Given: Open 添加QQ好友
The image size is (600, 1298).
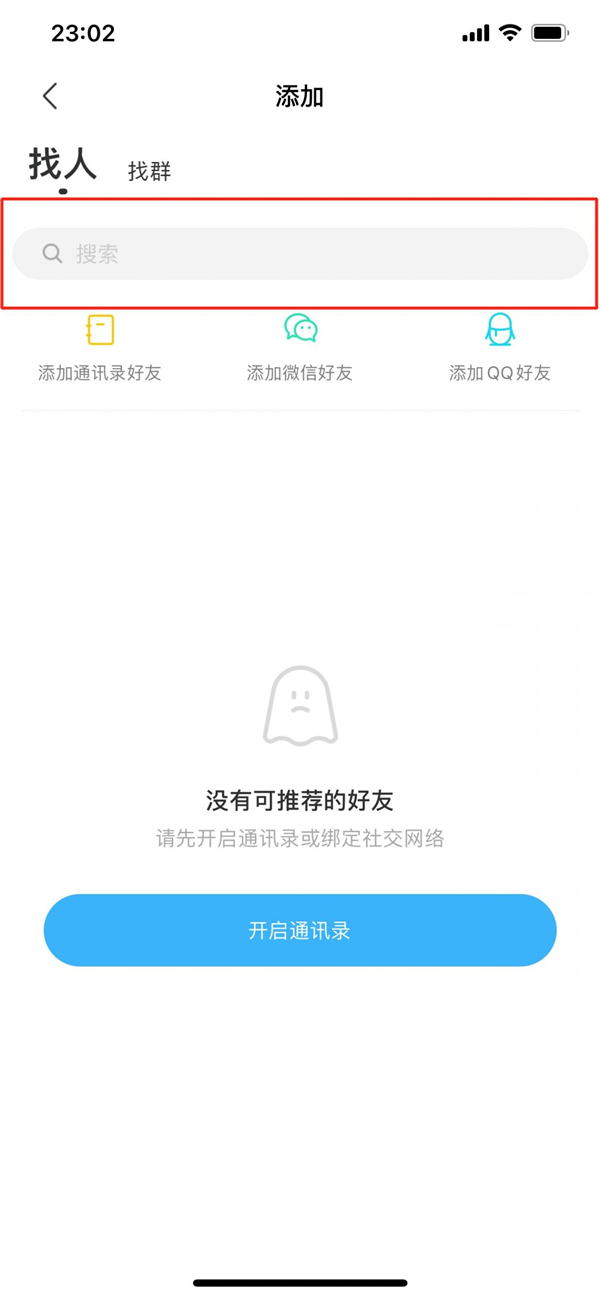Looking at the screenshot, I should 500,348.
